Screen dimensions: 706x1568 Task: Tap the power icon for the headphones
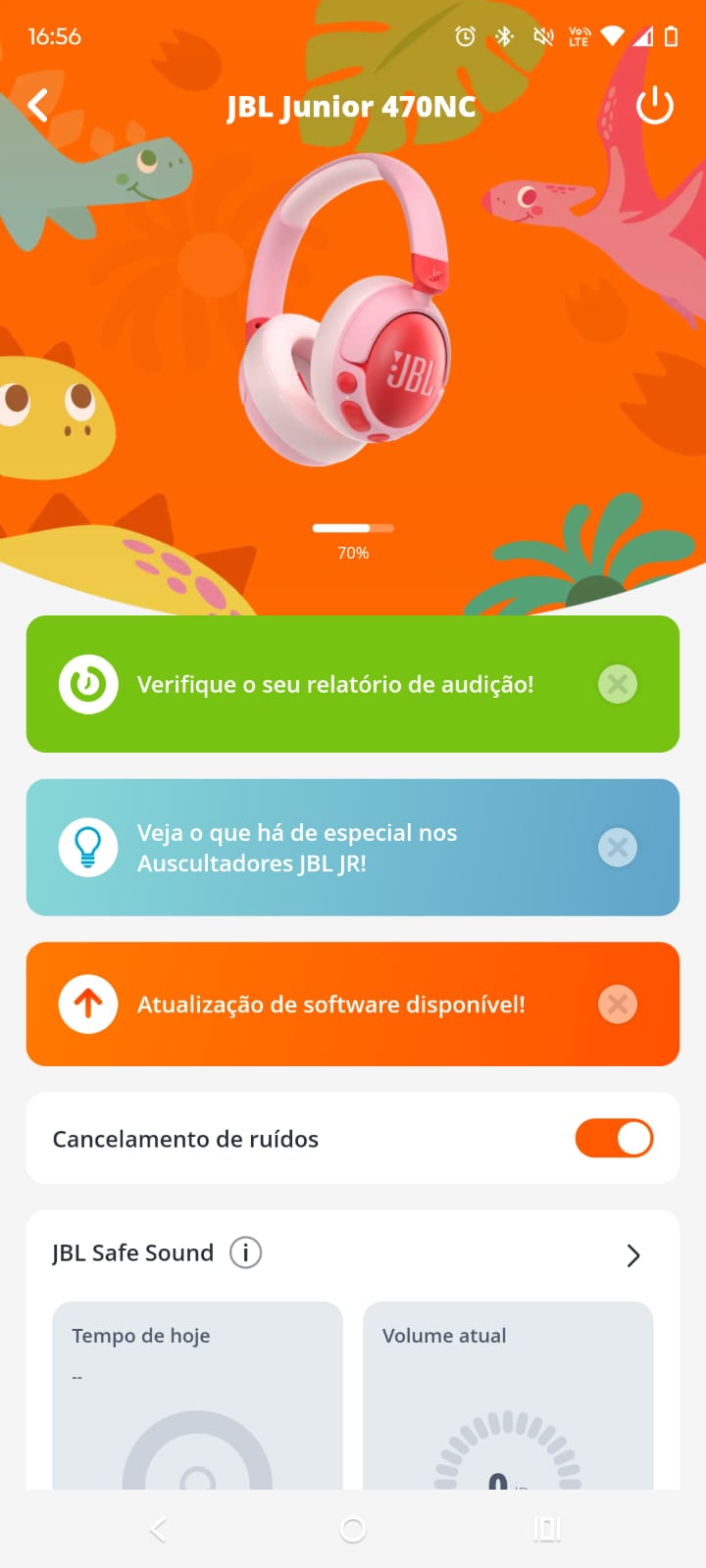[655, 105]
